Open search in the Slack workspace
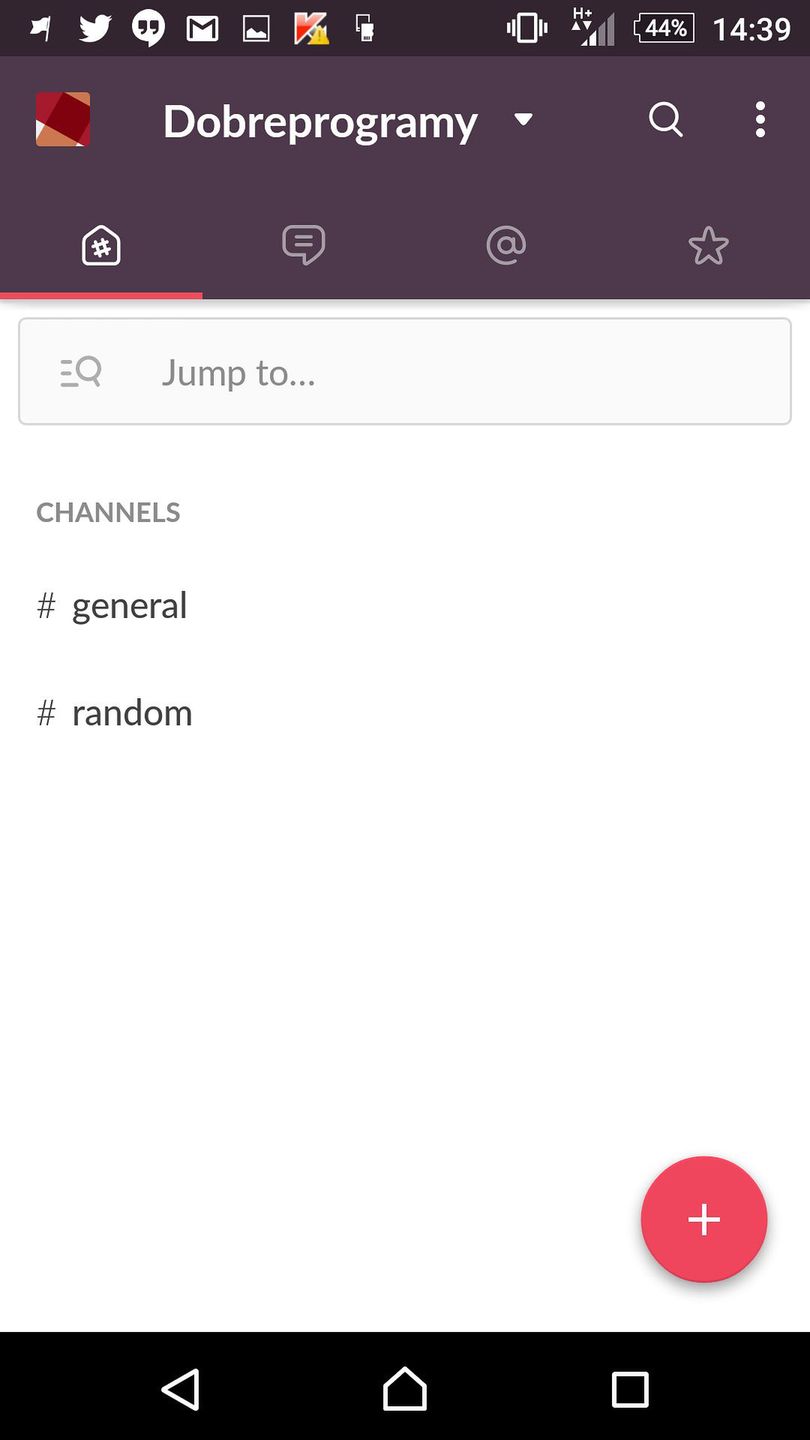 [x=665, y=119]
